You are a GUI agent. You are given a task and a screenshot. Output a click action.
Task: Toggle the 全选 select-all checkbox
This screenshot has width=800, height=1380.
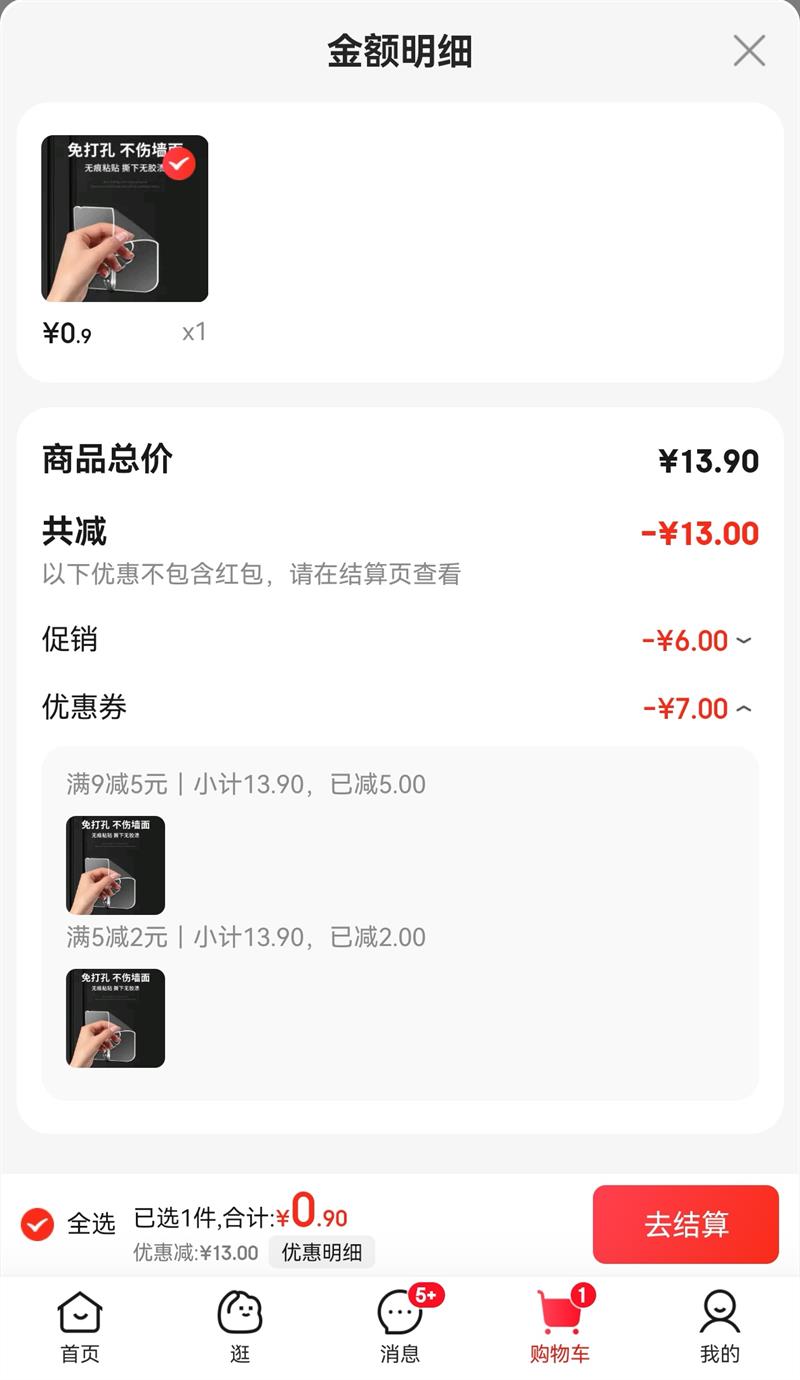37,1222
